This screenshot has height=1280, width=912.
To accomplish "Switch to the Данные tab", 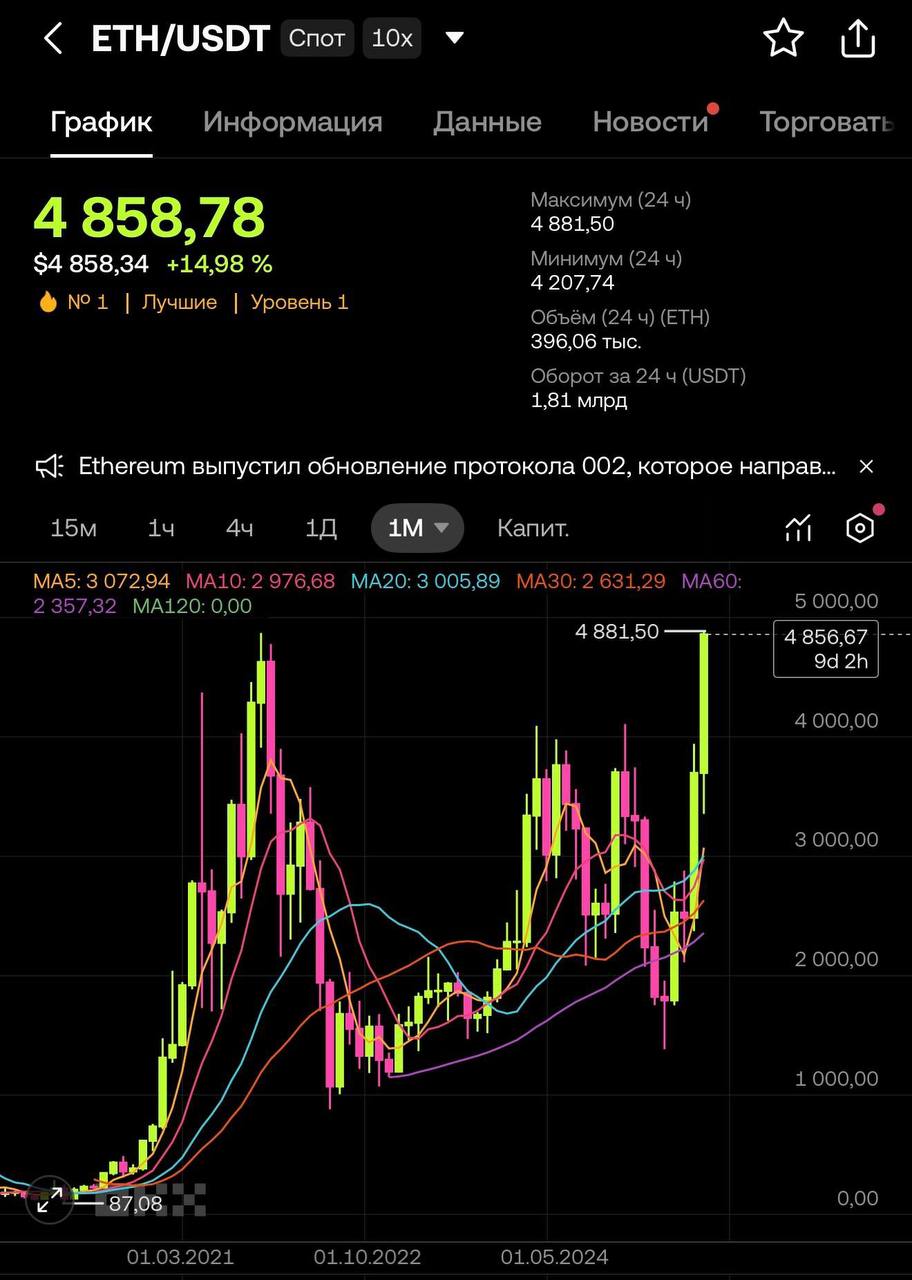I will point(487,122).
